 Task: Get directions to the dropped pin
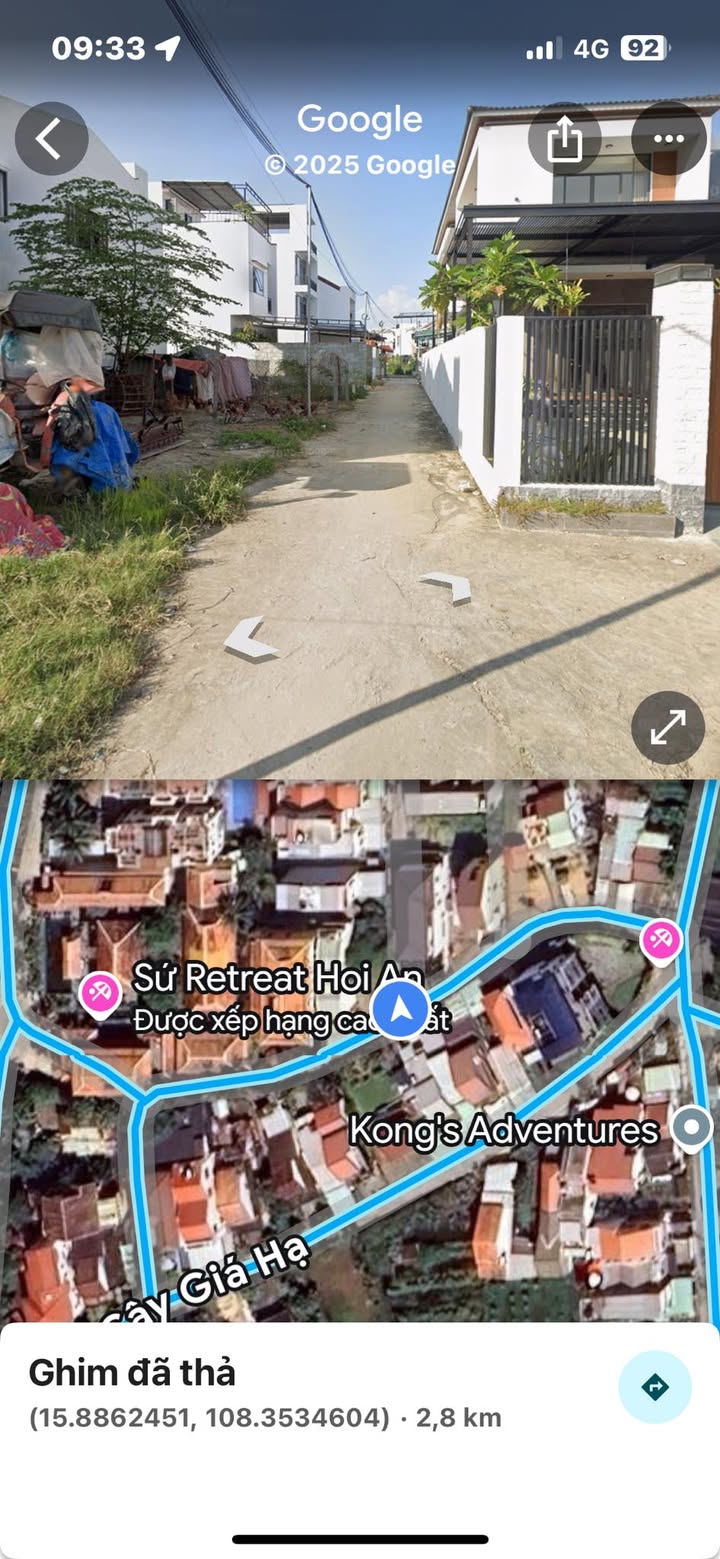655,1387
